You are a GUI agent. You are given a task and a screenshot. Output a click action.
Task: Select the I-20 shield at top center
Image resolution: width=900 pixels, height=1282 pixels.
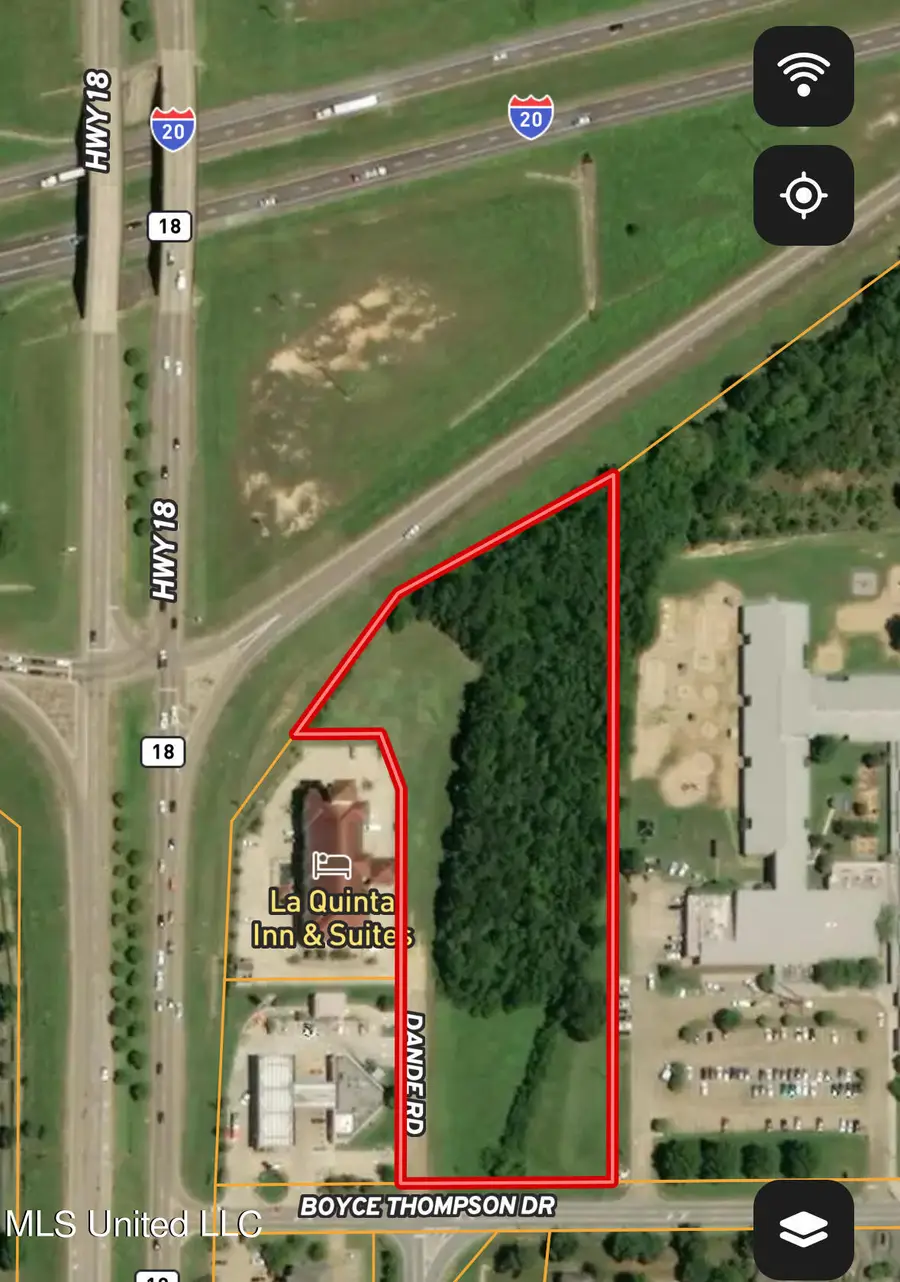click(x=529, y=116)
